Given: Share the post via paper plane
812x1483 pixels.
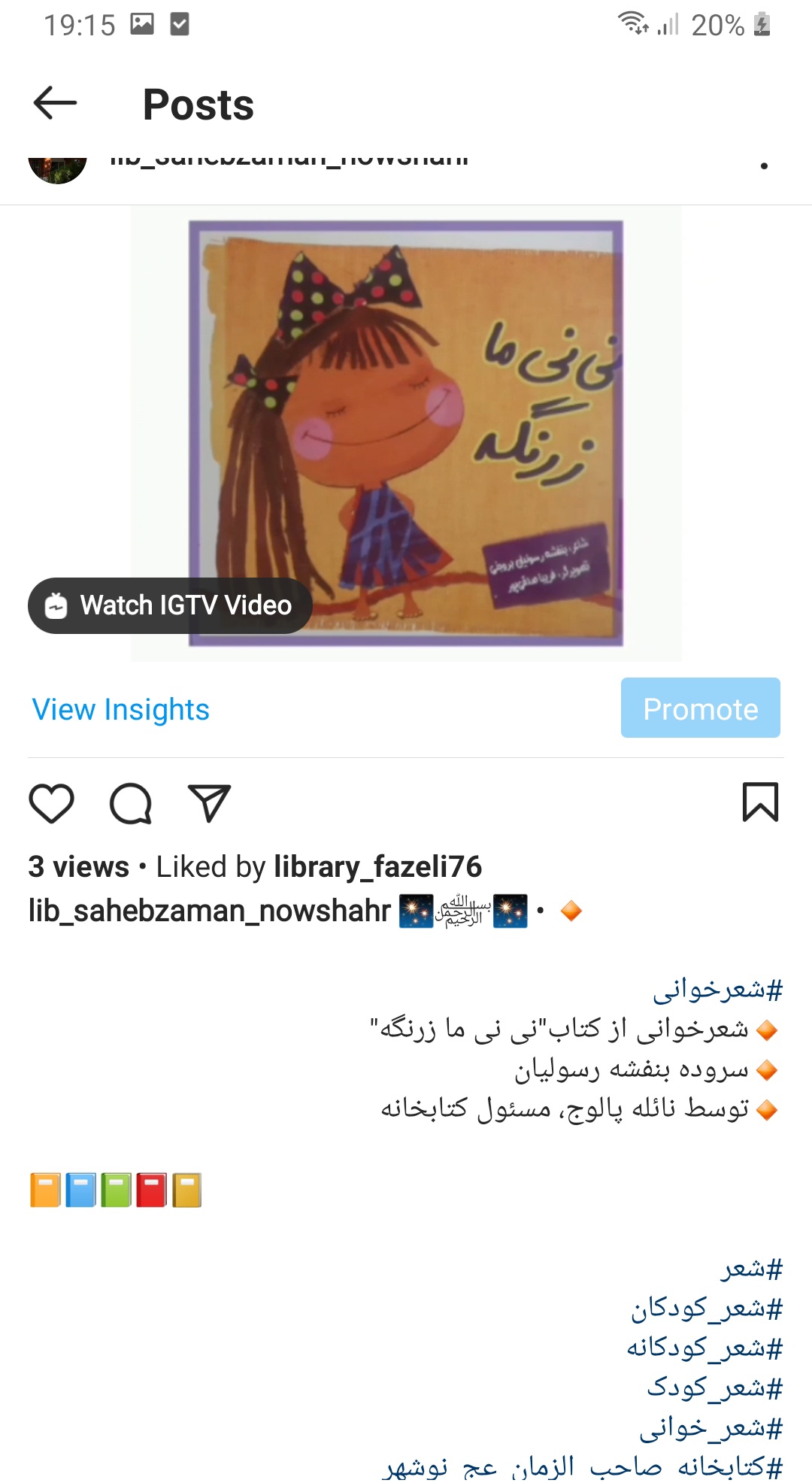Looking at the screenshot, I should (209, 803).
